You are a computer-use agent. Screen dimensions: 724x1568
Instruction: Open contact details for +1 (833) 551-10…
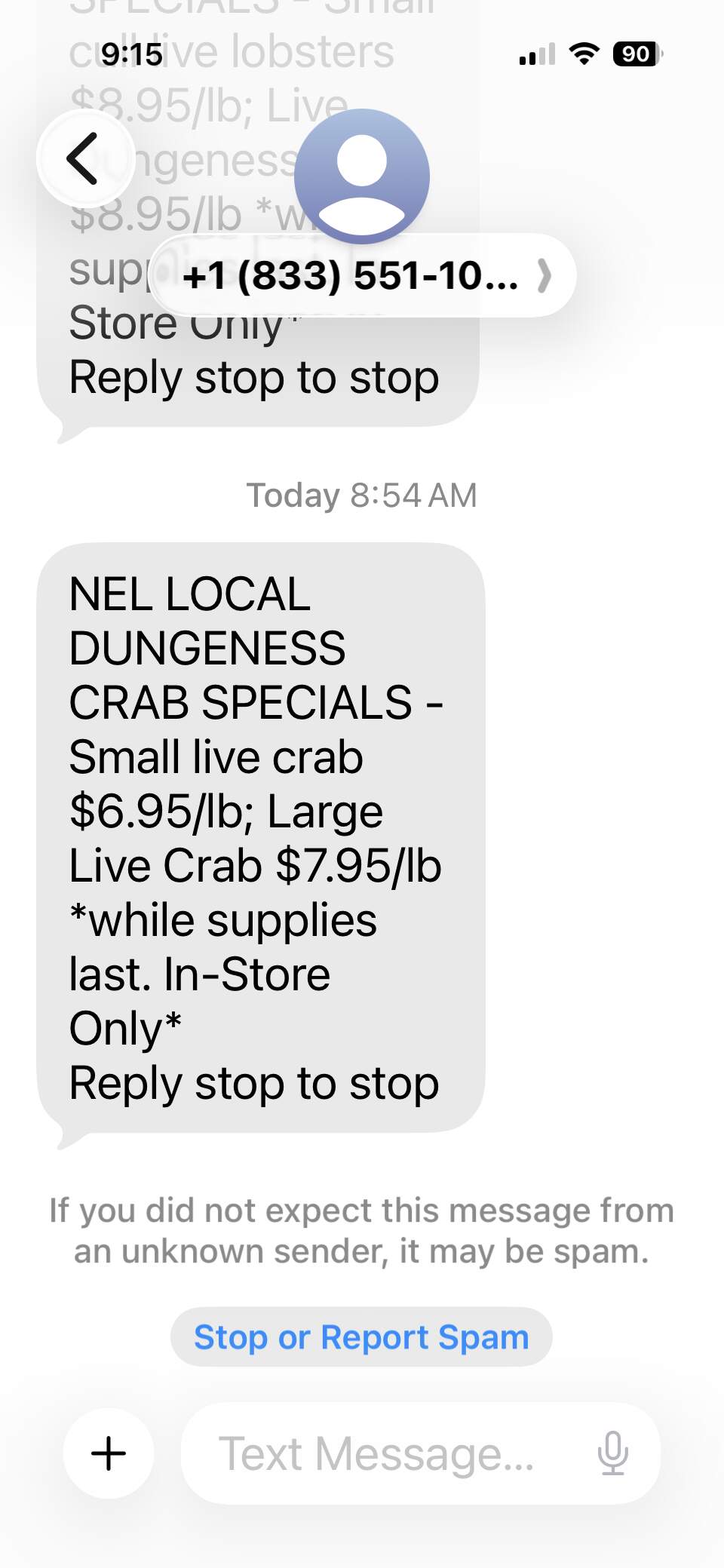point(364,275)
